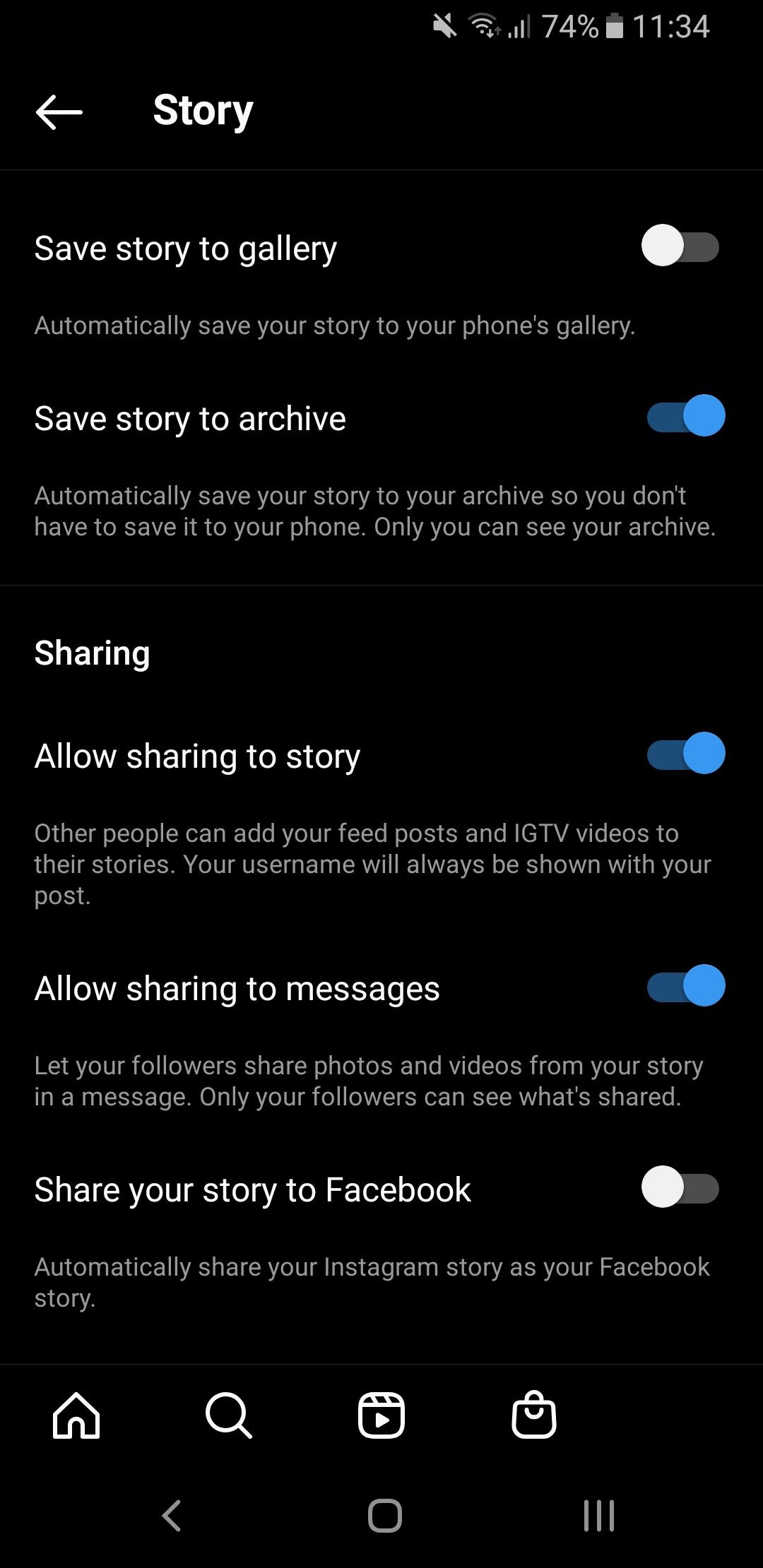Turn on Share your story to Facebook
This screenshot has width=763, height=1568.
[x=680, y=1188]
